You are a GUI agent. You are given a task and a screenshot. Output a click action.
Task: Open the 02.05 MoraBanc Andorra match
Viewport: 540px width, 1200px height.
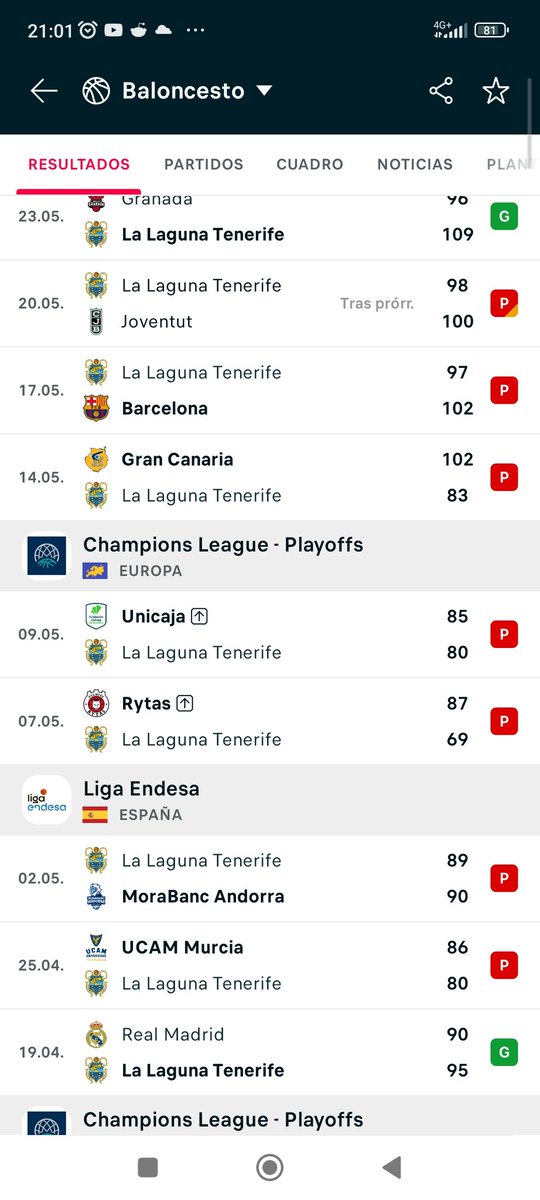coord(270,879)
